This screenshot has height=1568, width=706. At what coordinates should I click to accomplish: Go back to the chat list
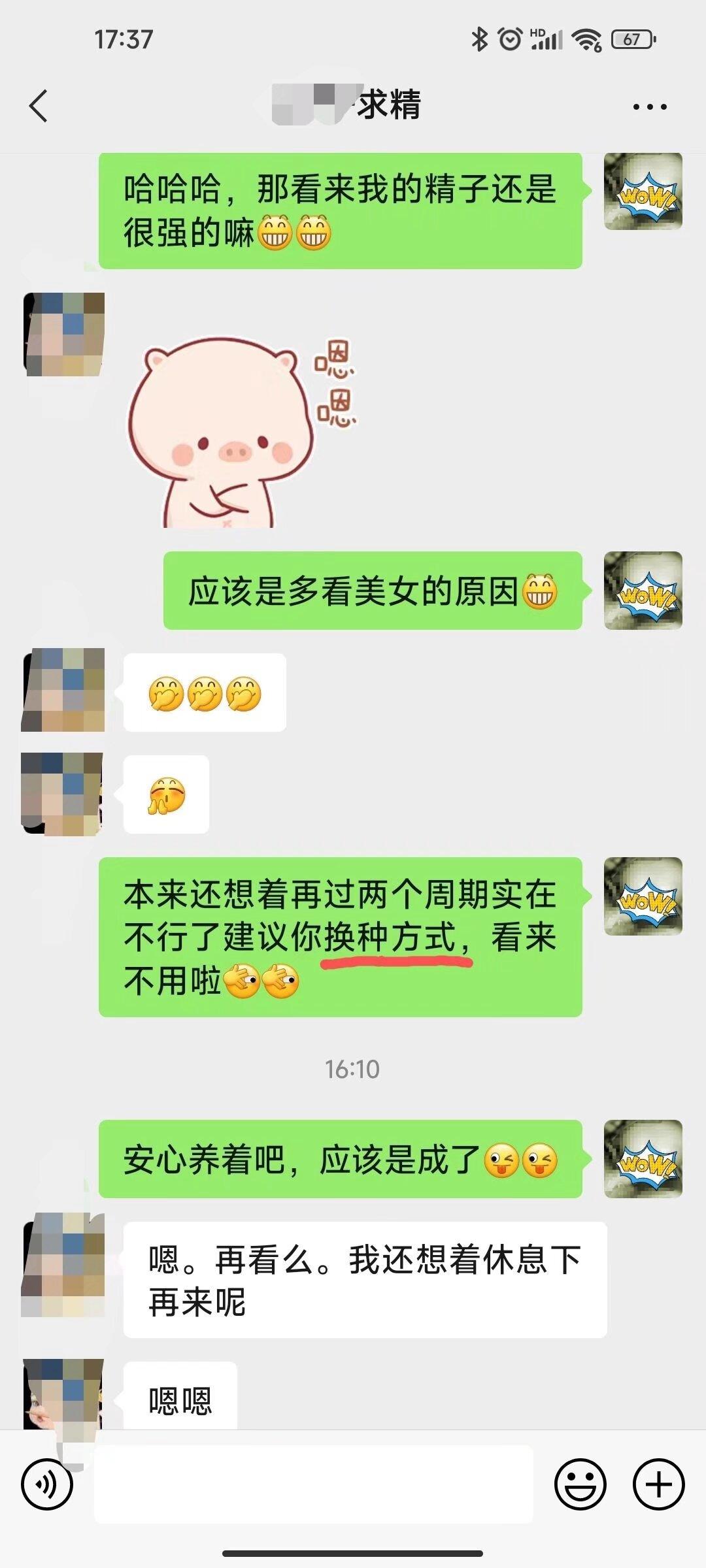(39, 106)
